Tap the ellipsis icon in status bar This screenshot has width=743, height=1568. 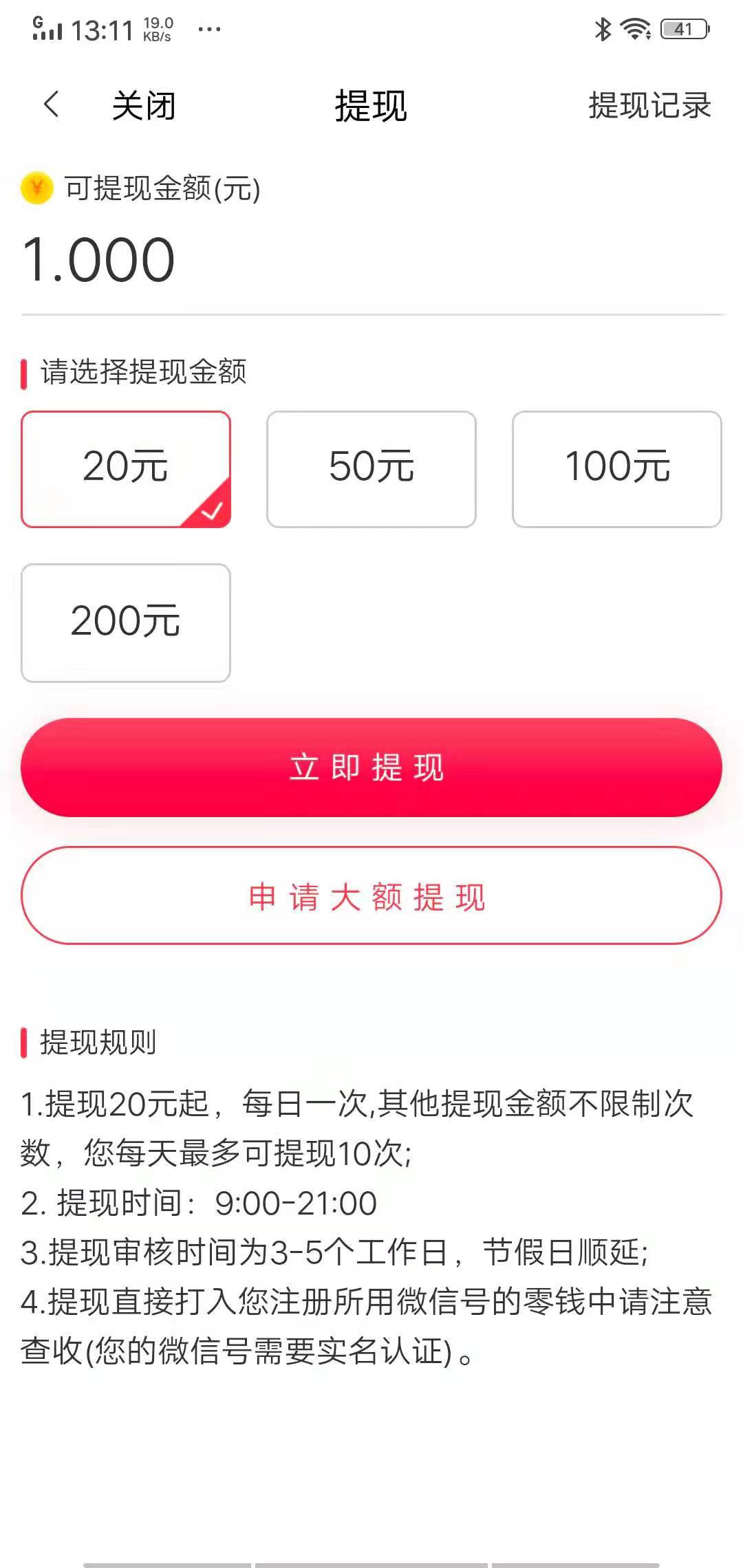pos(206,30)
